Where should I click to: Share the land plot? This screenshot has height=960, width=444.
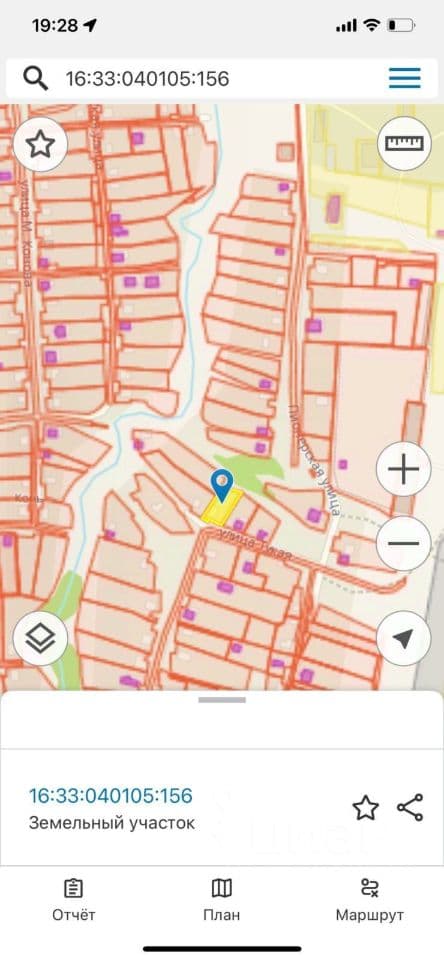click(410, 808)
